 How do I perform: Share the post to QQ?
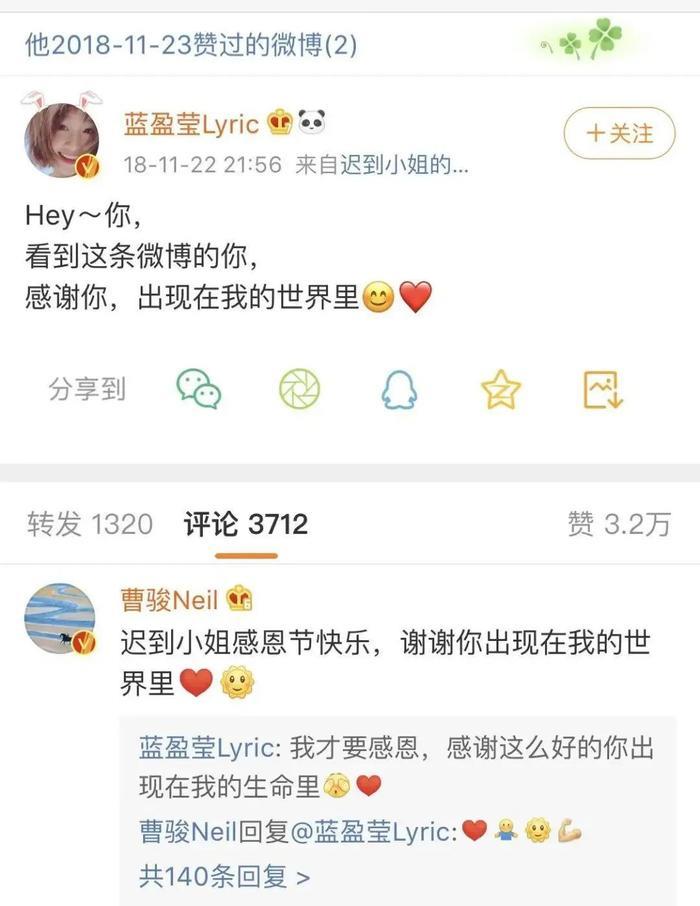point(399,389)
